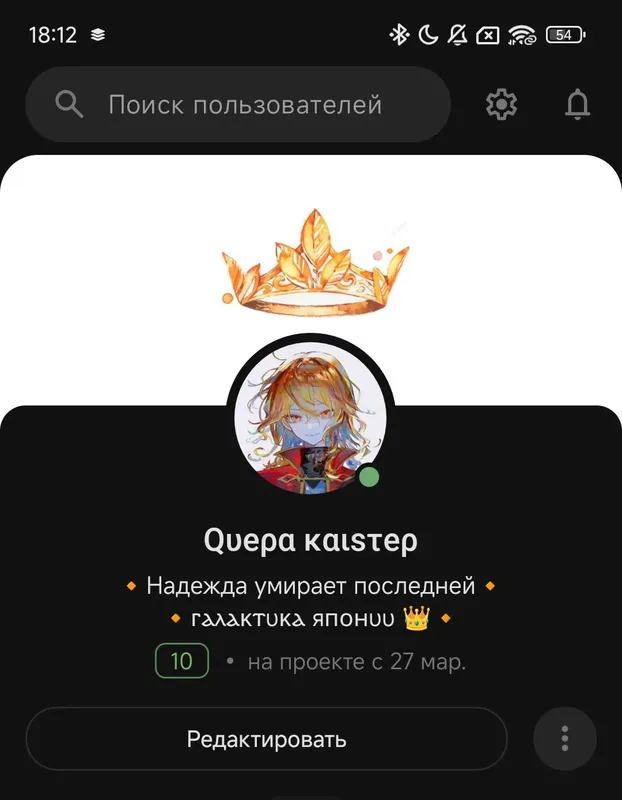Open the three-dot overflow menu

(x=565, y=740)
